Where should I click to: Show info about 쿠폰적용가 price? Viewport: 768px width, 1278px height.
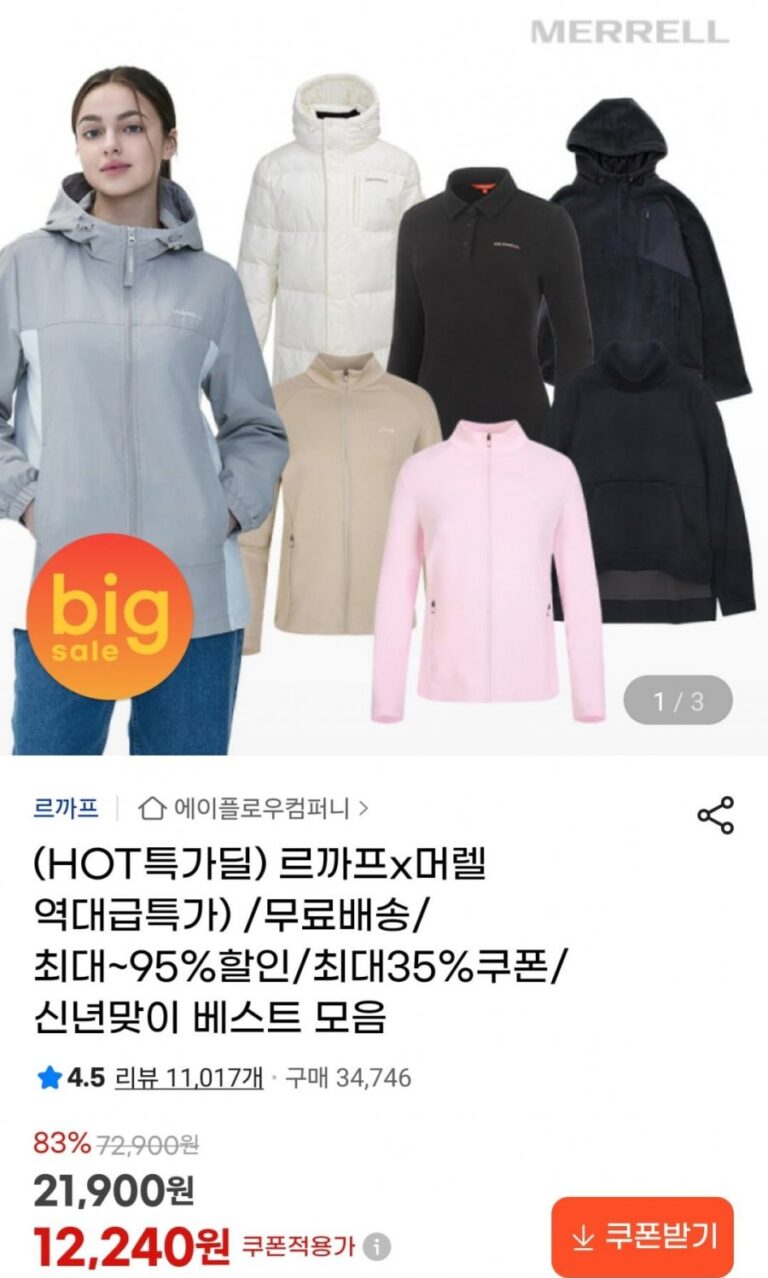point(377,1247)
